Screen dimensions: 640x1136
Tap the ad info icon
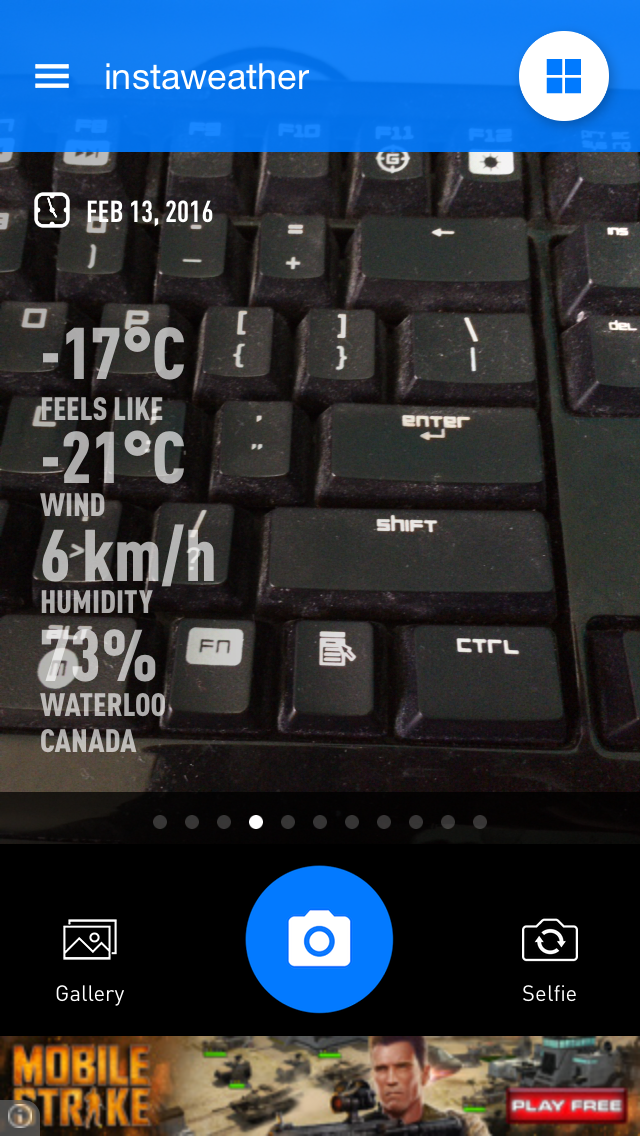pyautogui.click(x=17, y=1115)
